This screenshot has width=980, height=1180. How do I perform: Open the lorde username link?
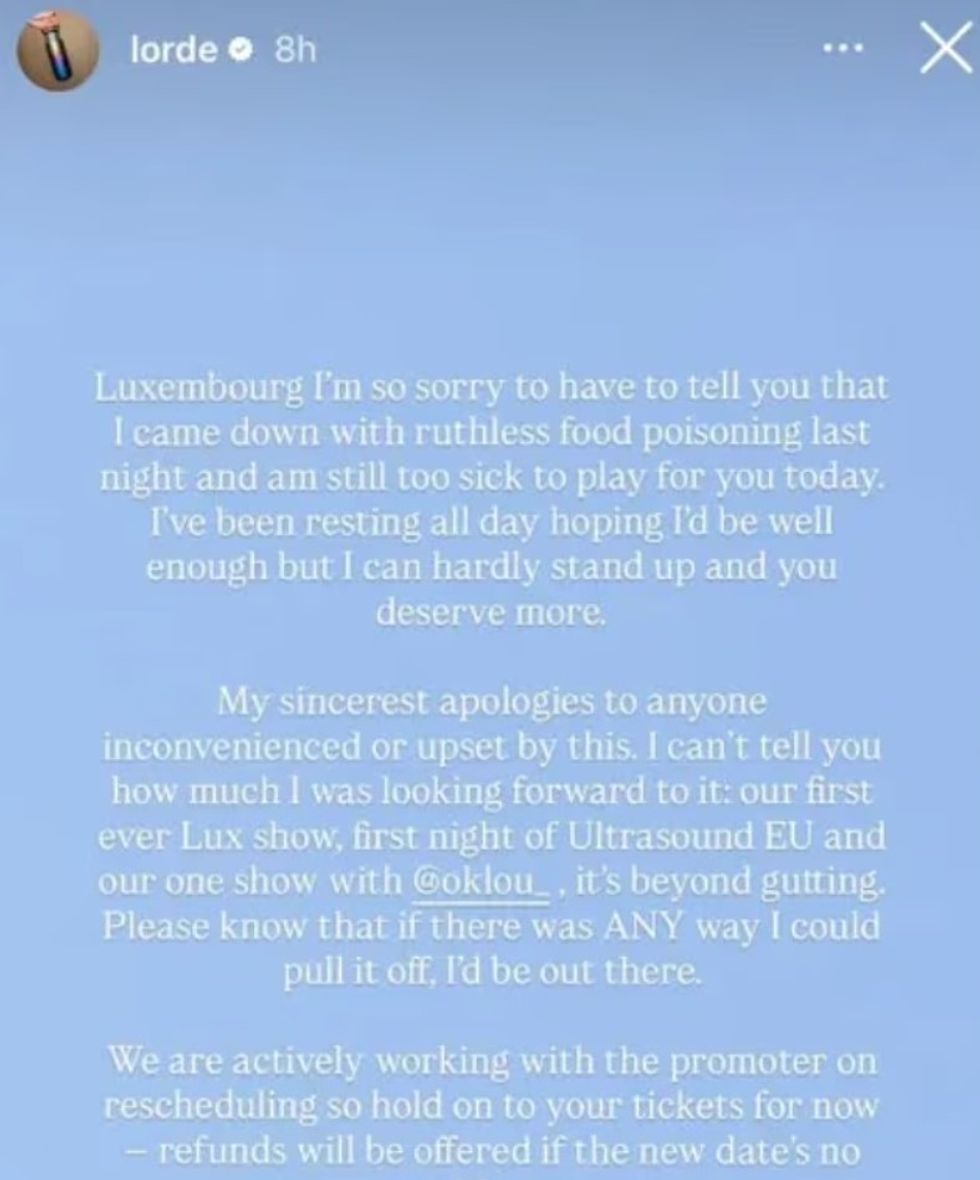click(x=174, y=50)
